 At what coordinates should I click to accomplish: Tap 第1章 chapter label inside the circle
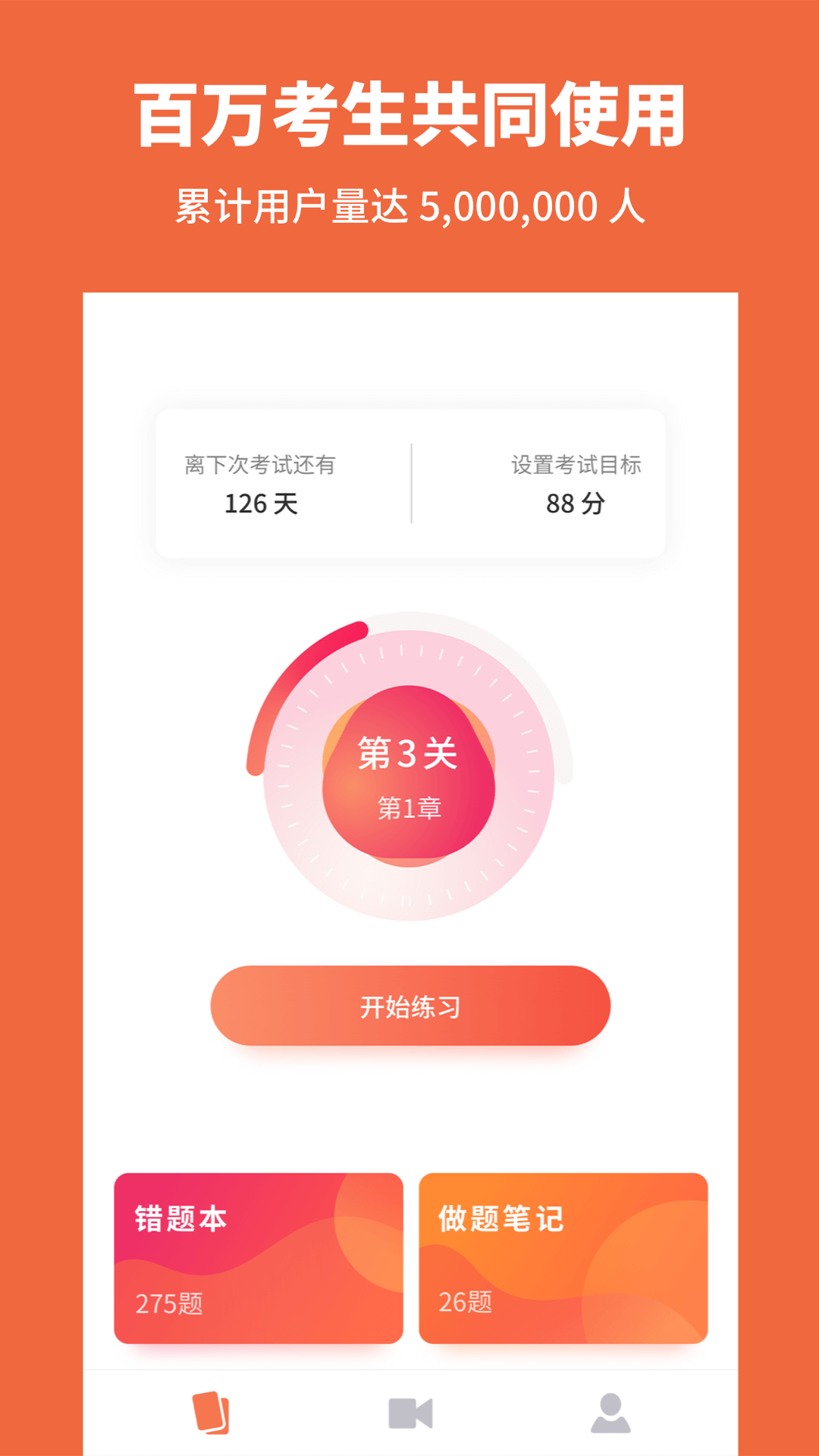[x=409, y=810]
